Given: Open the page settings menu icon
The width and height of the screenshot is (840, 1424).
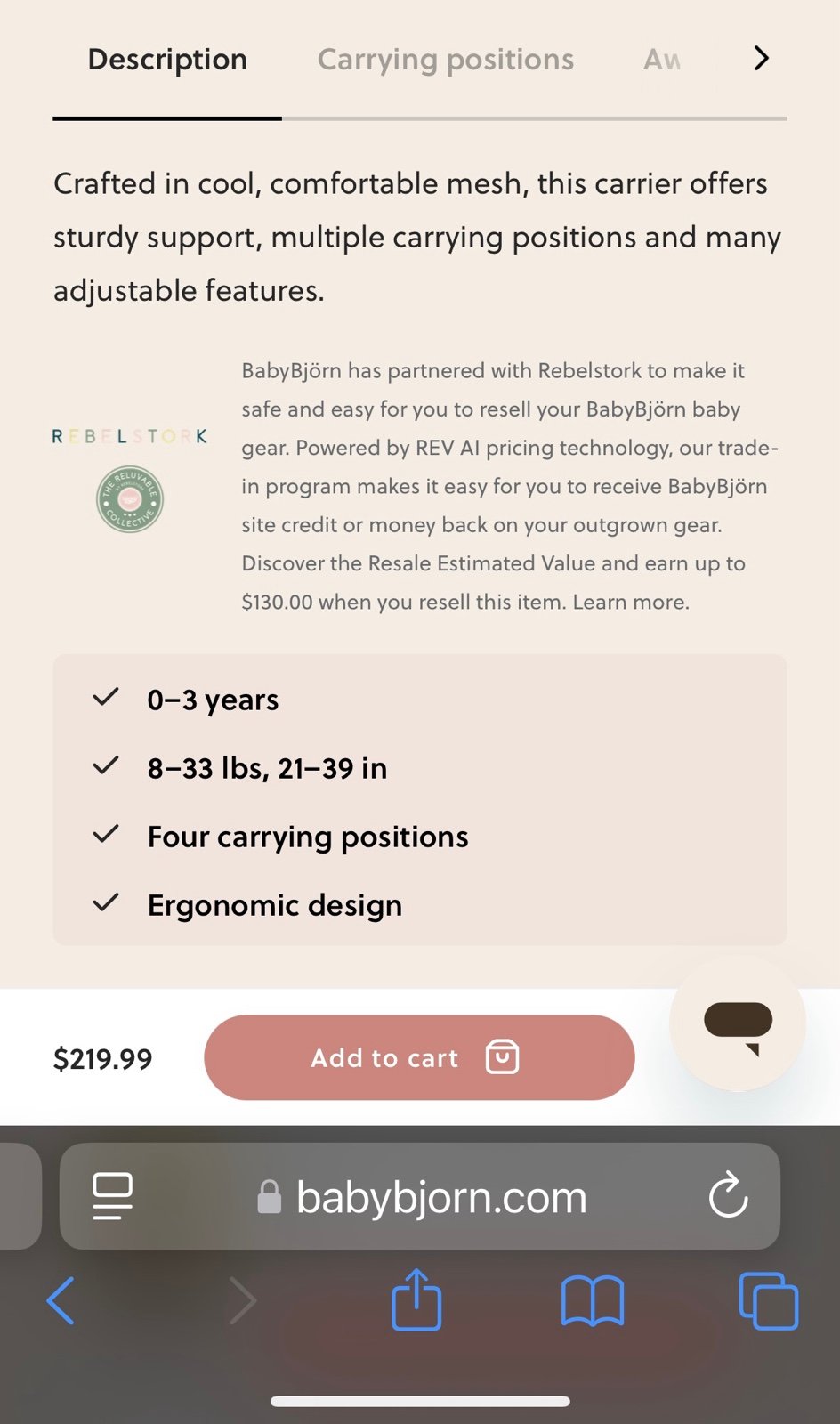Looking at the screenshot, I should pos(113,1196).
